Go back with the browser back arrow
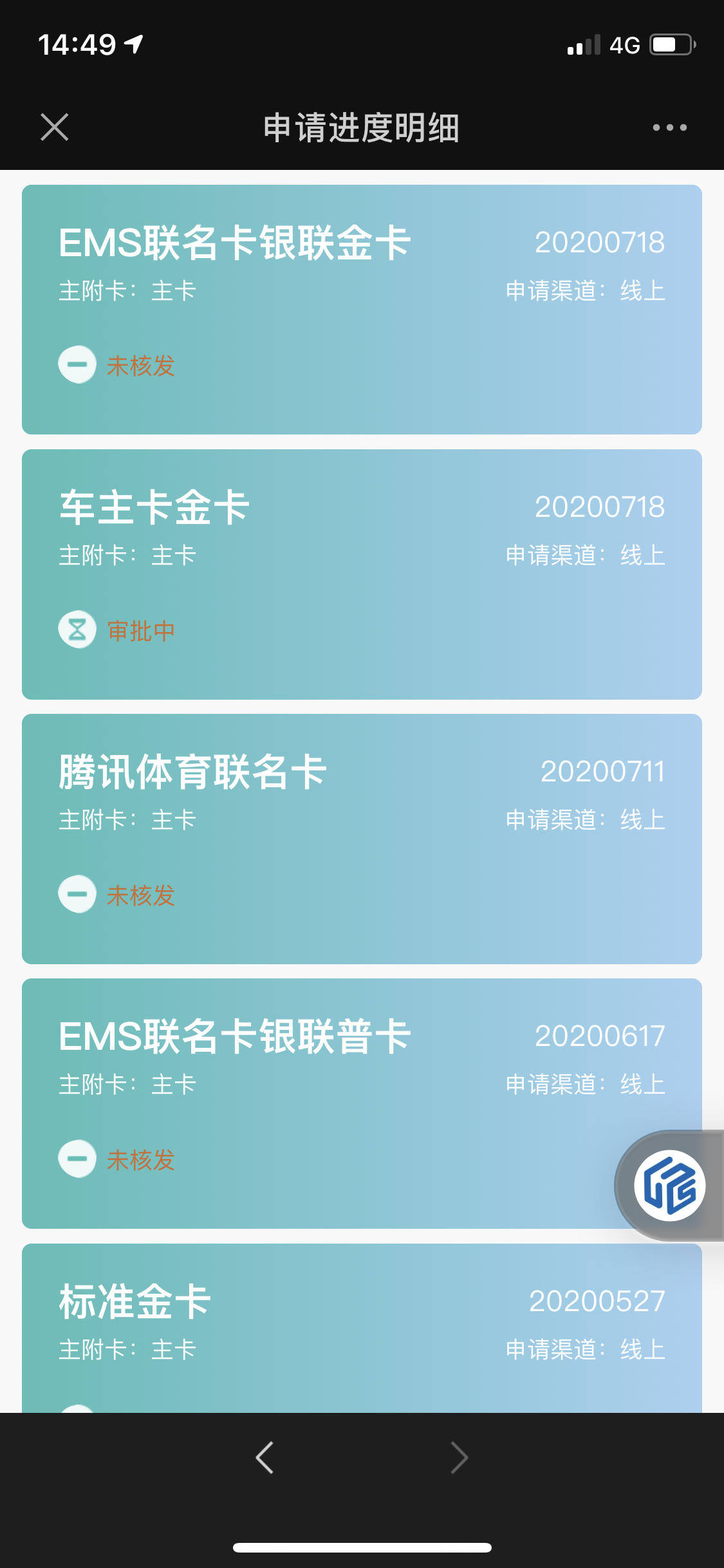 (265, 1457)
